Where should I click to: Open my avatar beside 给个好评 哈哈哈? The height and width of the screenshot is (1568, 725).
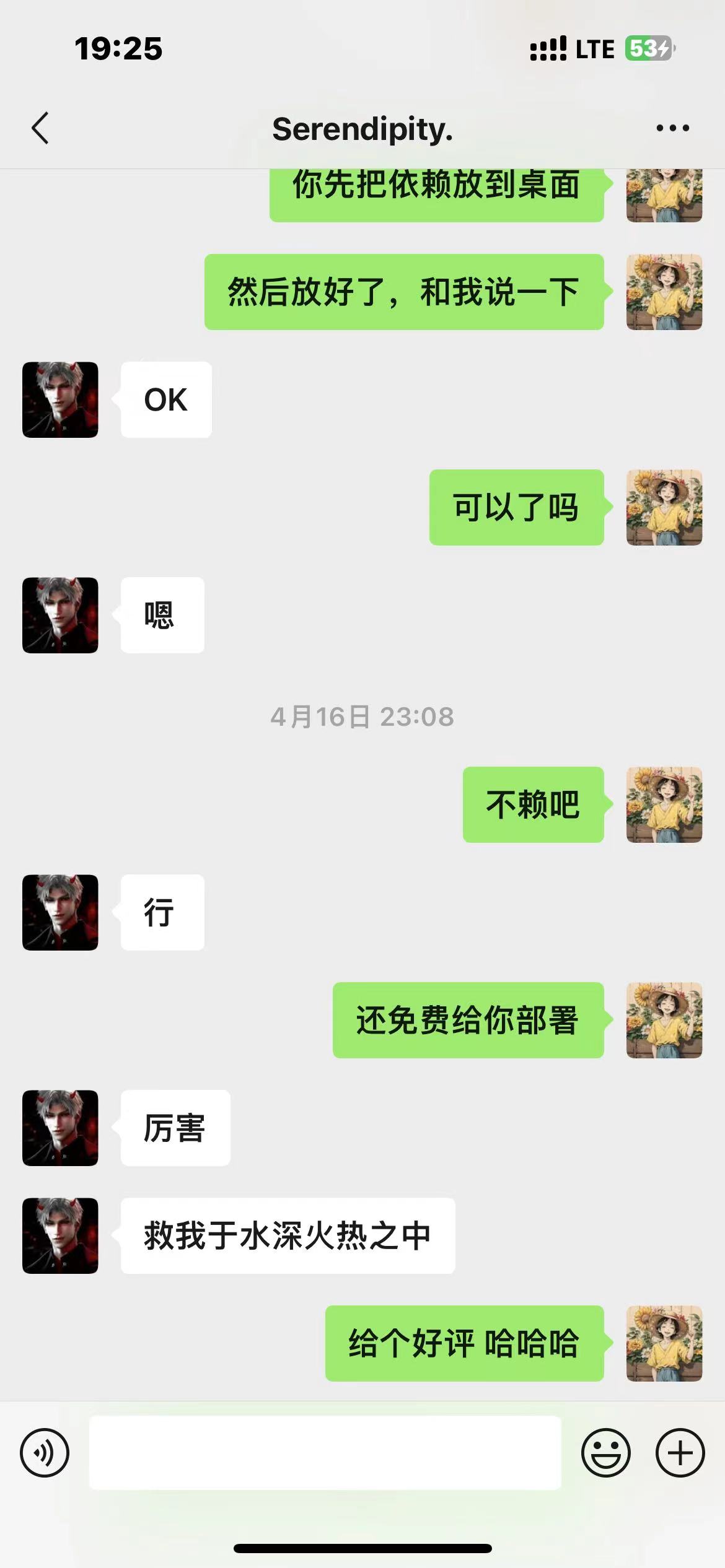point(664,1343)
